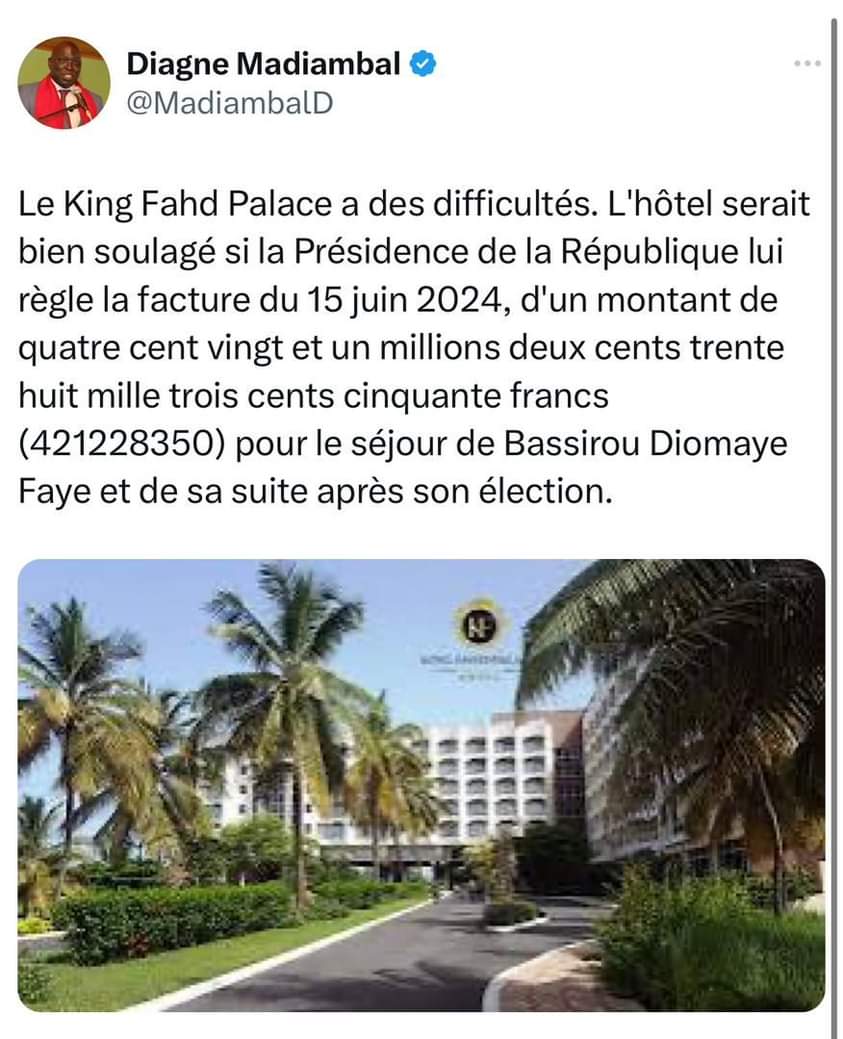Open the @MadiambalD handle
843x1039 pixels.
(229, 102)
